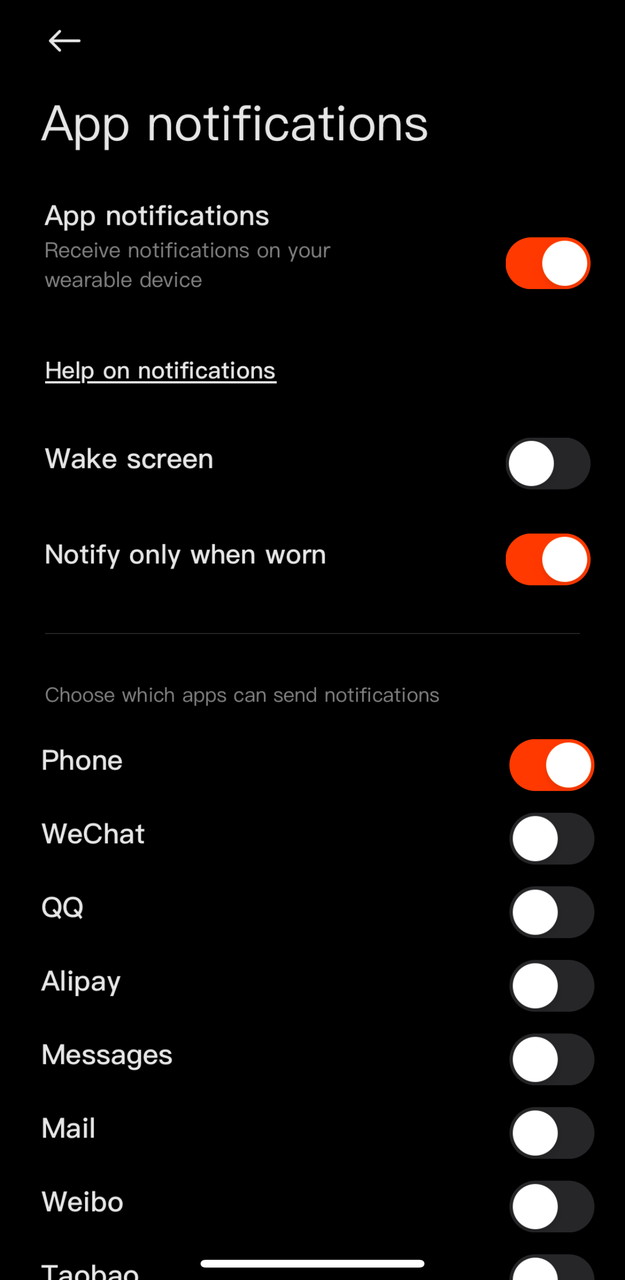Toggle on Messages notifications
This screenshot has height=1280, width=625.
(551, 1060)
